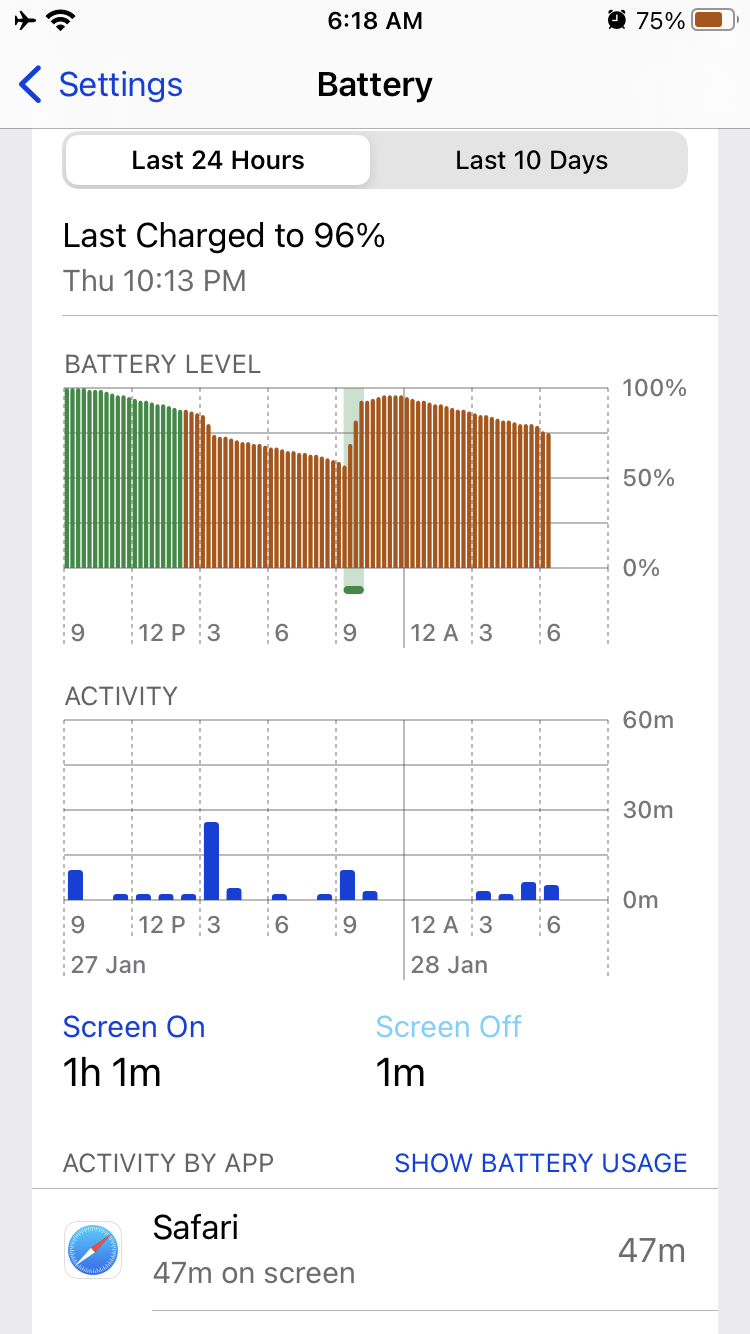The height and width of the screenshot is (1334, 750).
Task: Go back to Settings
Action: point(101,85)
